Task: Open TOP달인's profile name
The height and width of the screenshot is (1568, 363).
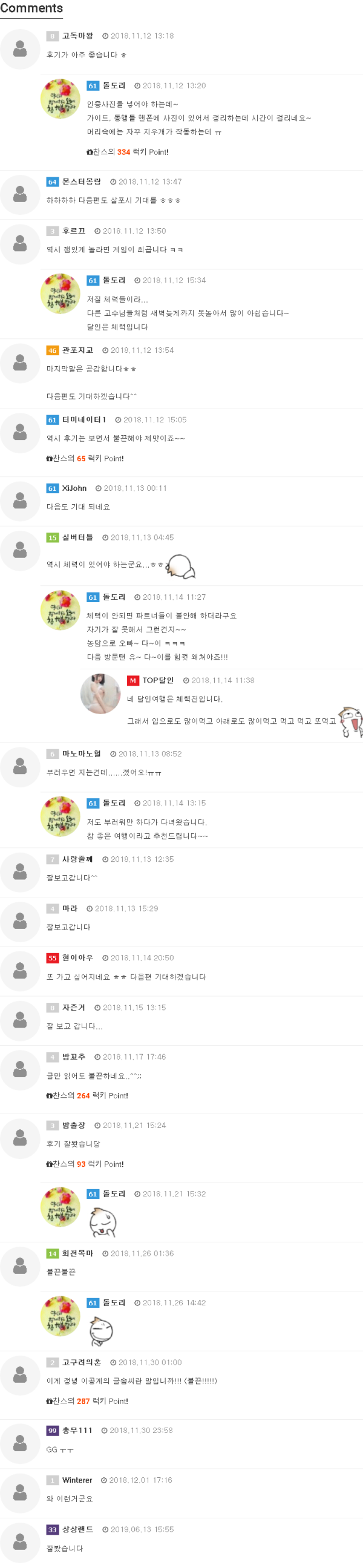Action: click(158, 680)
